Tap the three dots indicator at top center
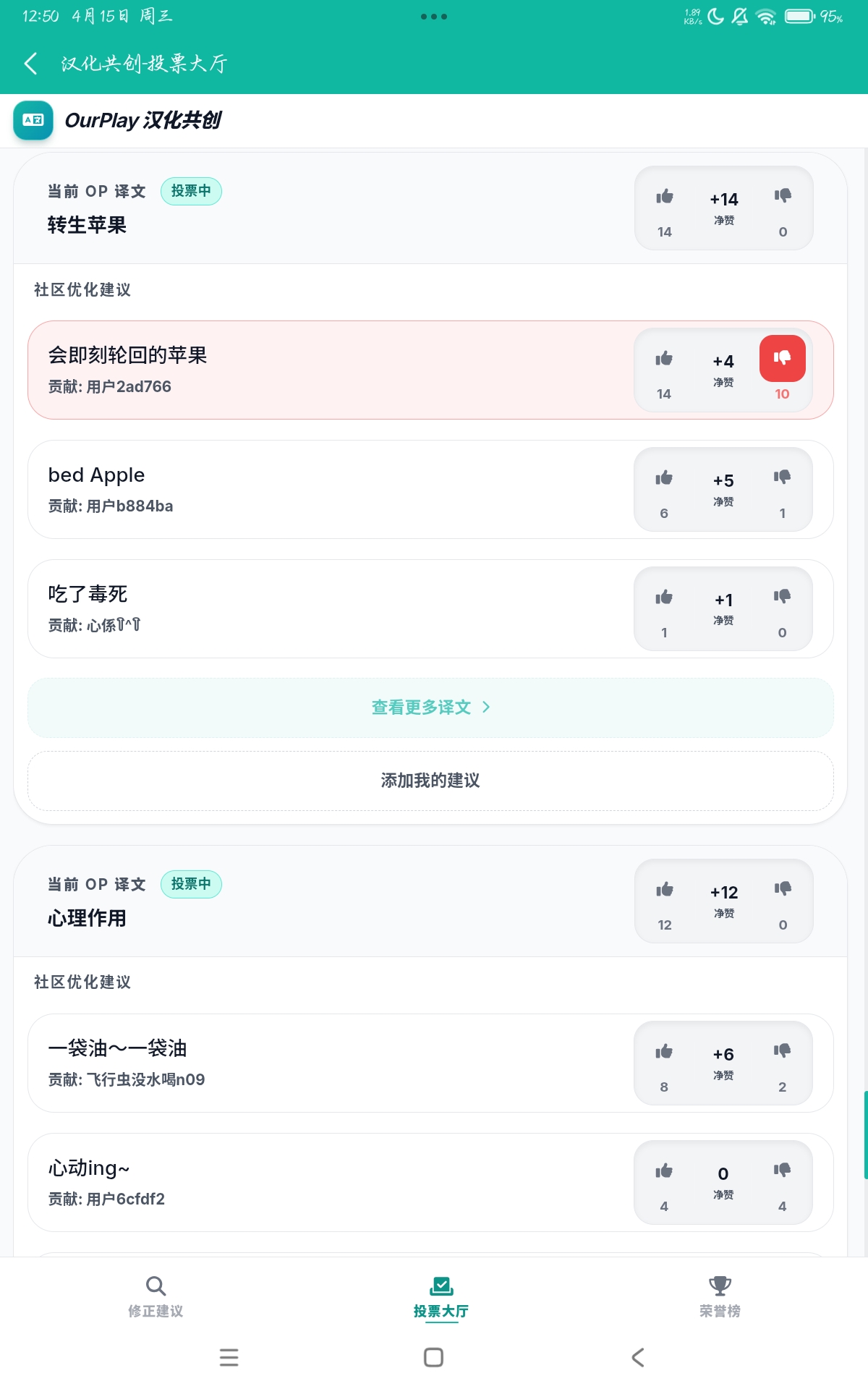 tap(434, 16)
